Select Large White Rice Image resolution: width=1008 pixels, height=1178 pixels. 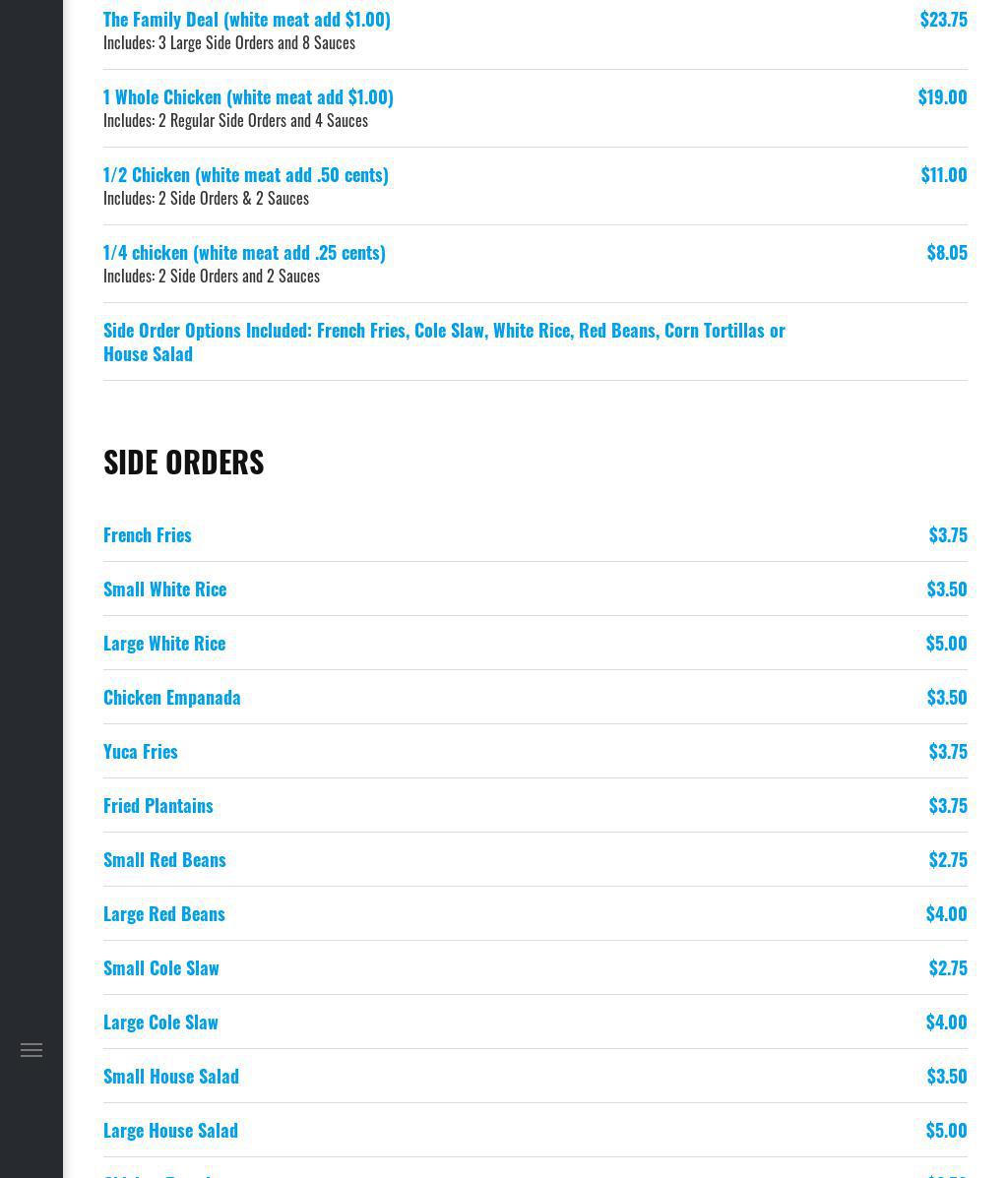(x=164, y=644)
